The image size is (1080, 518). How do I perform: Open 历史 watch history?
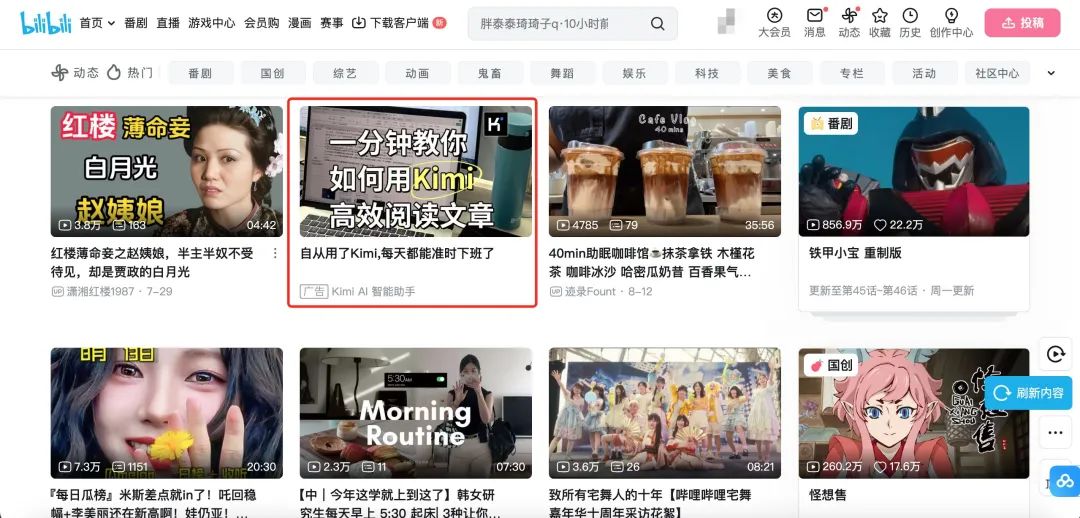pyautogui.click(x=910, y=22)
